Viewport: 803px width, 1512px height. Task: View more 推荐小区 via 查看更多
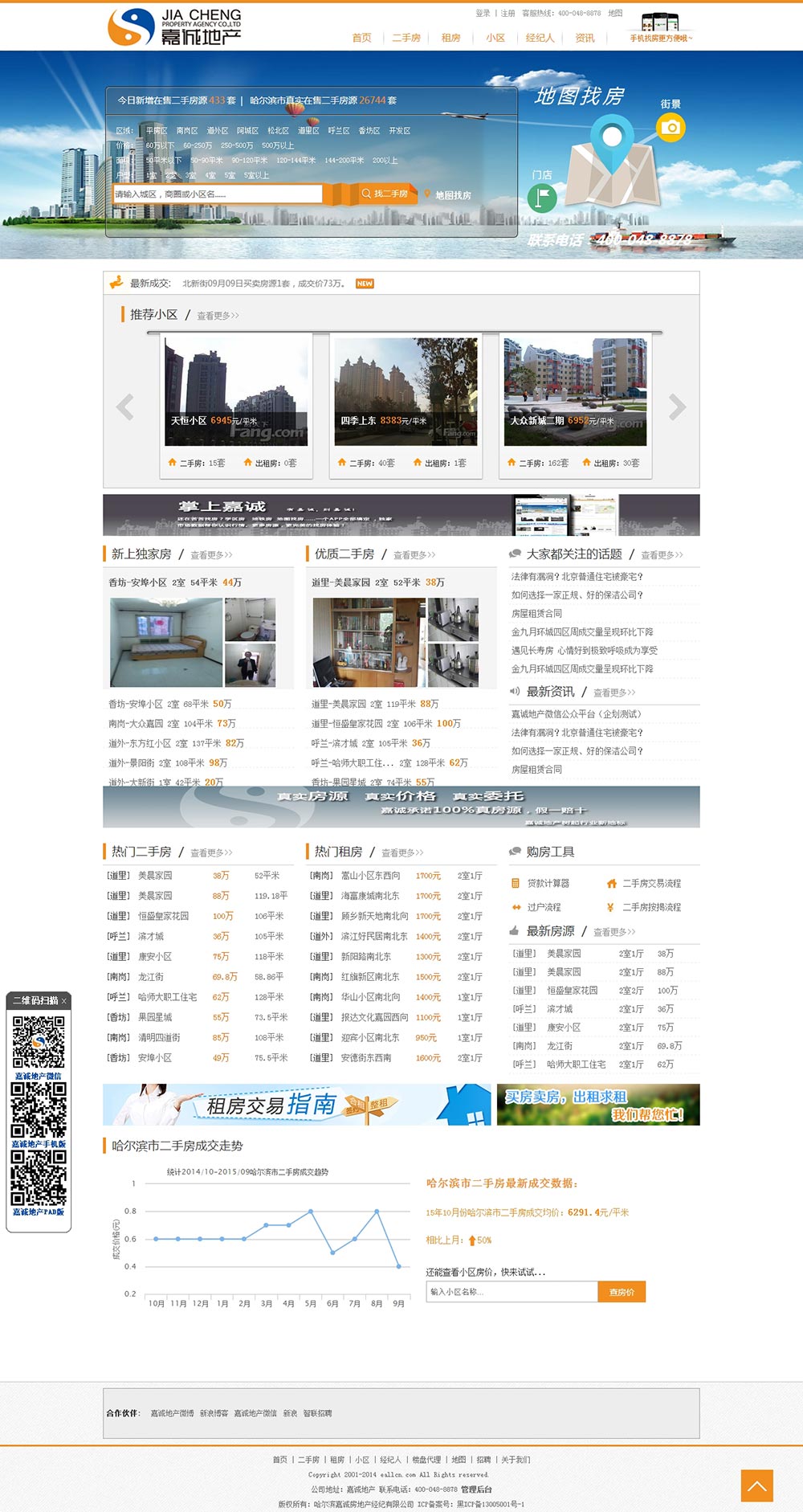coord(218,316)
